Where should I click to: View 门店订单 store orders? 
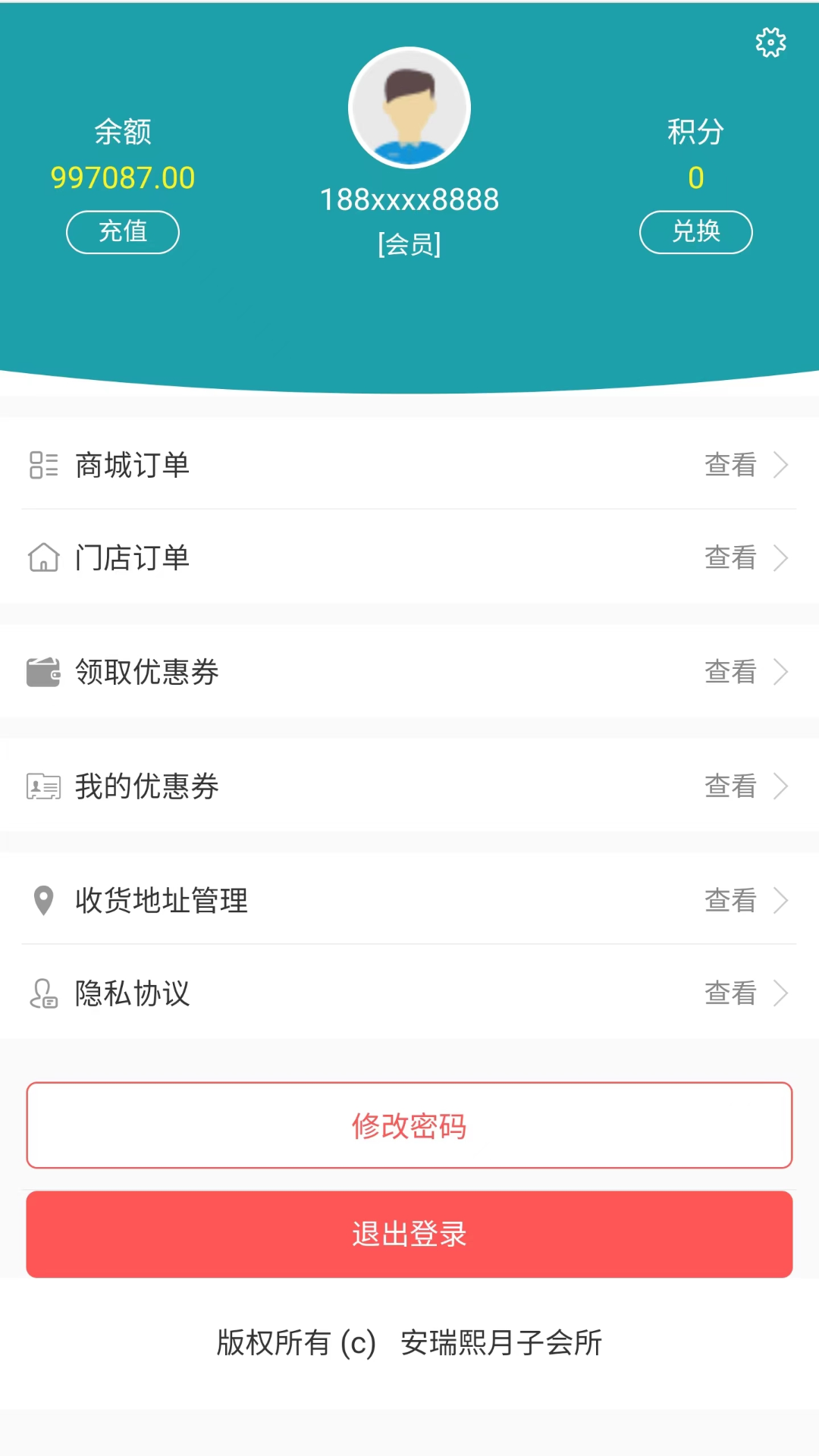click(x=409, y=557)
